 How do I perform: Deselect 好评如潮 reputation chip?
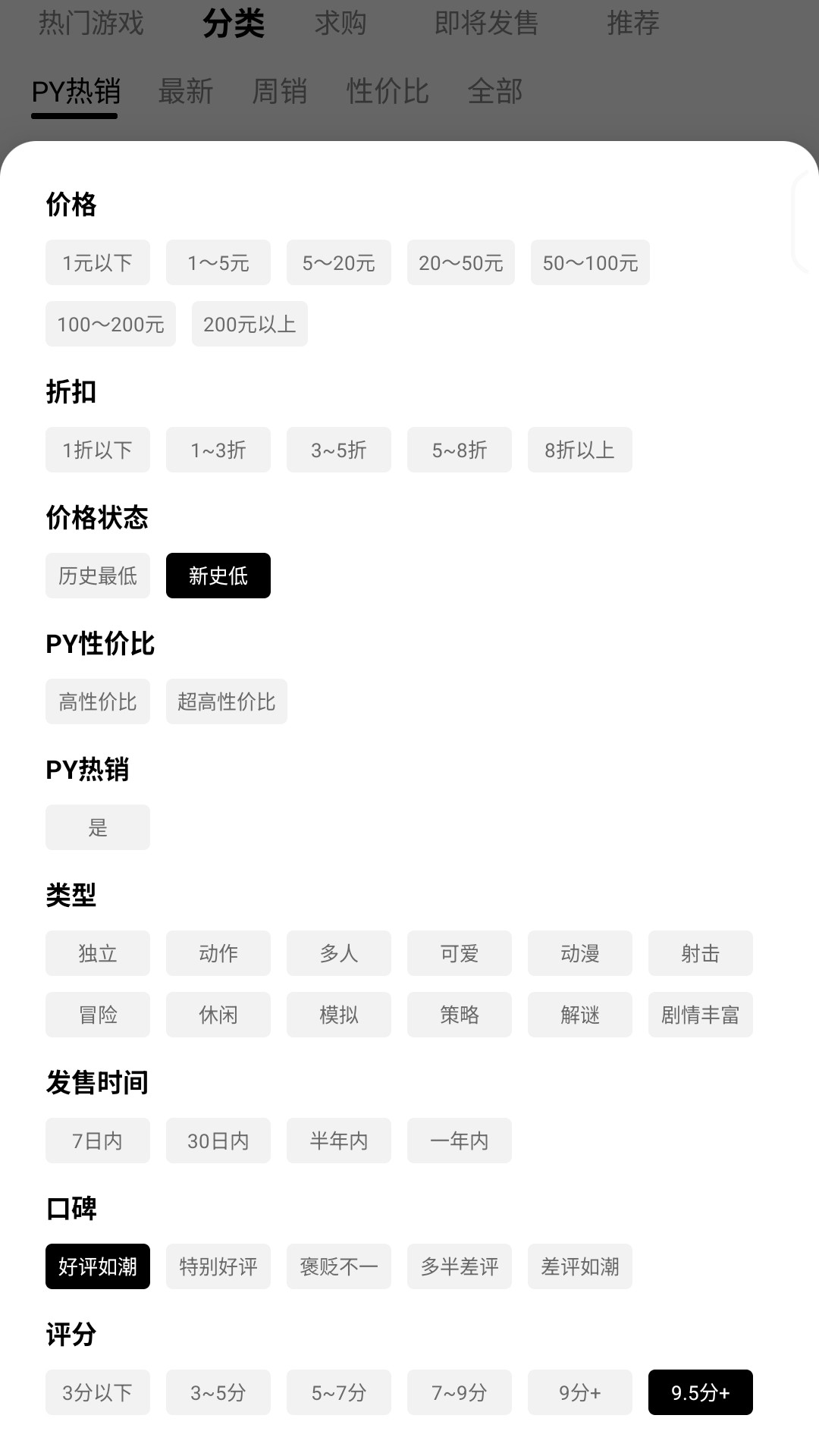tap(98, 1266)
